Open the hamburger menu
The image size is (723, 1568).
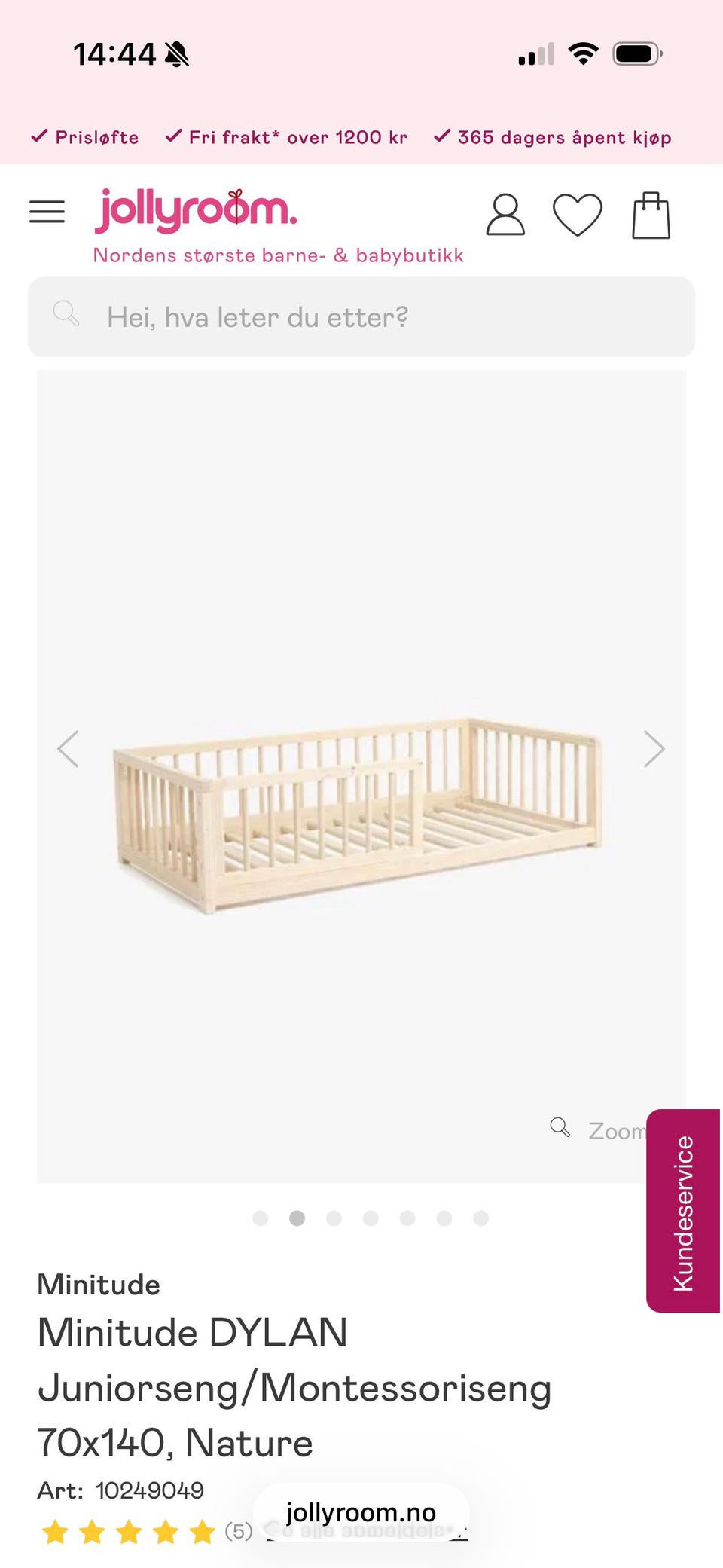point(47,212)
